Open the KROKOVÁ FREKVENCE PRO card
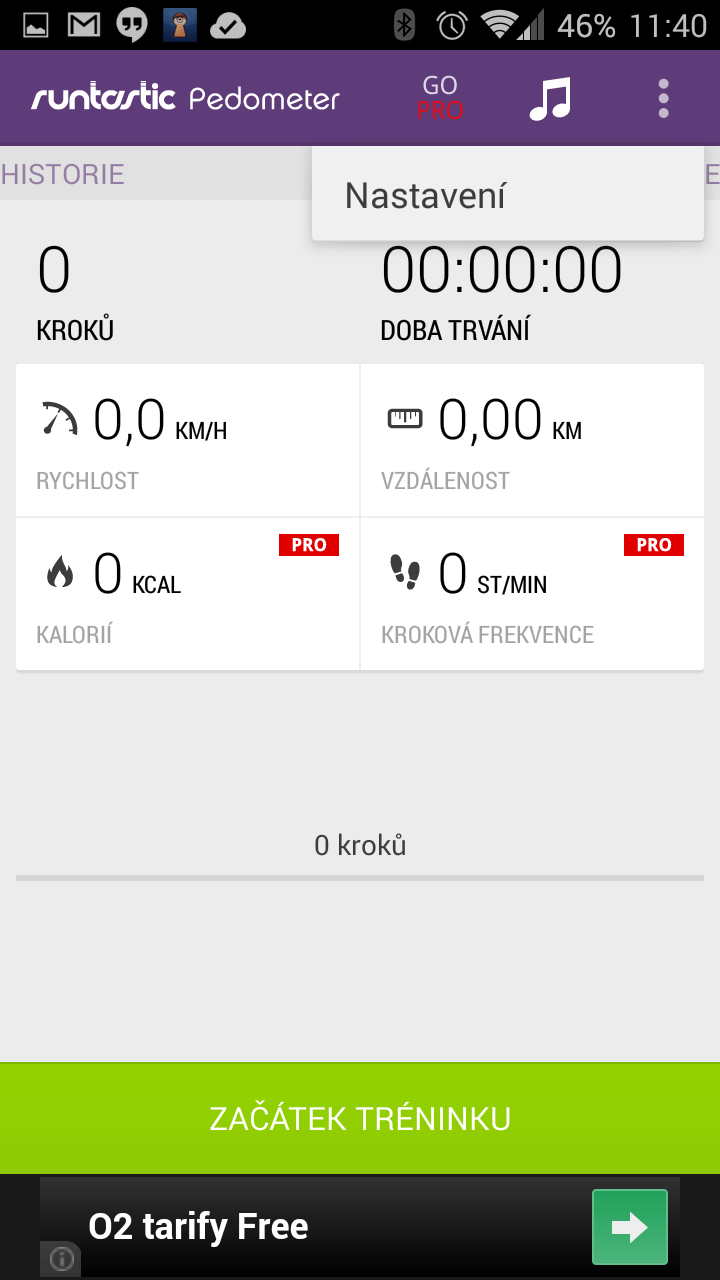Image resolution: width=720 pixels, height=1280 pixels. tap(532, 594)
